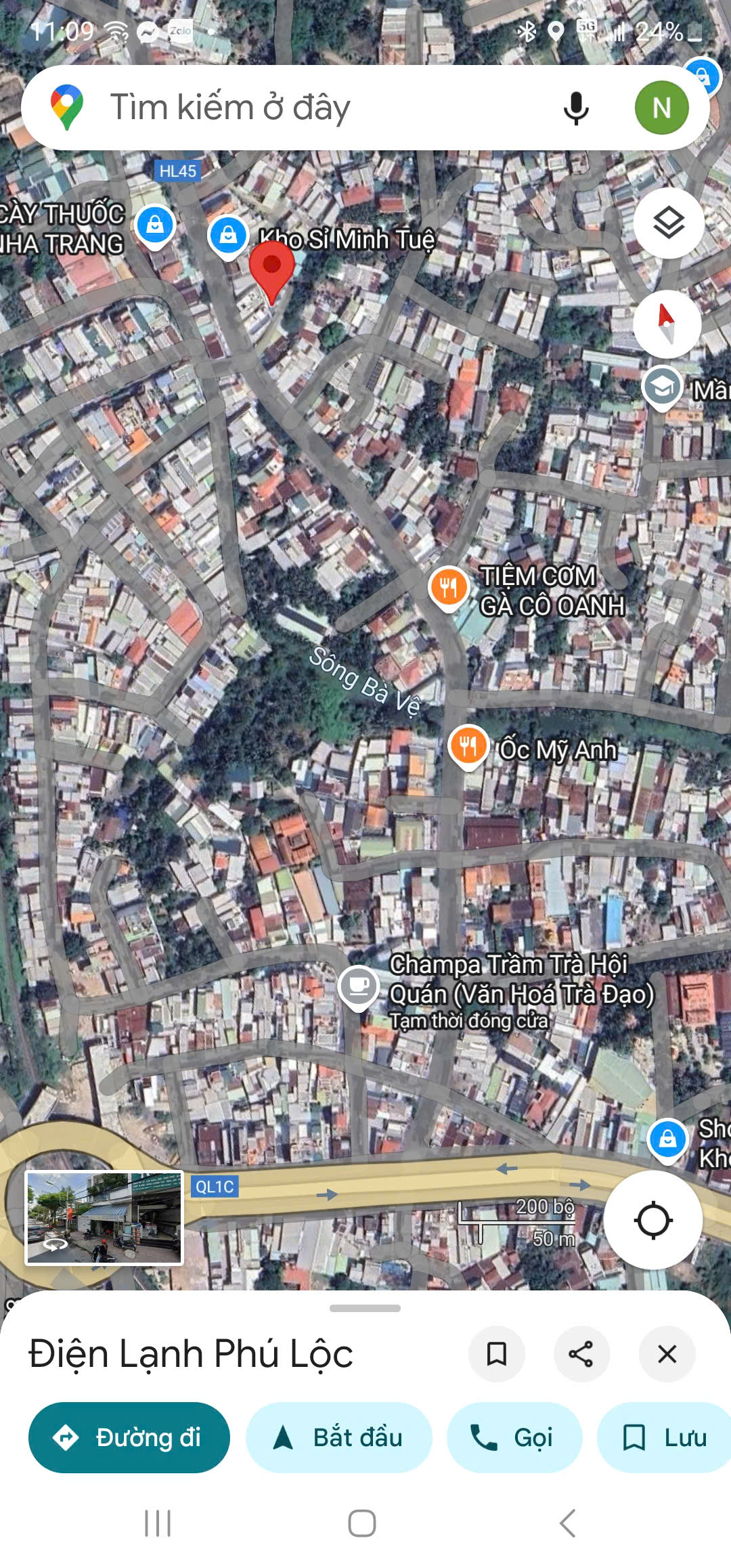731x1568 pixels.
Task: Open the Ốc Mỹ Anh restaurant pin
Action: (x=468, y=745)
